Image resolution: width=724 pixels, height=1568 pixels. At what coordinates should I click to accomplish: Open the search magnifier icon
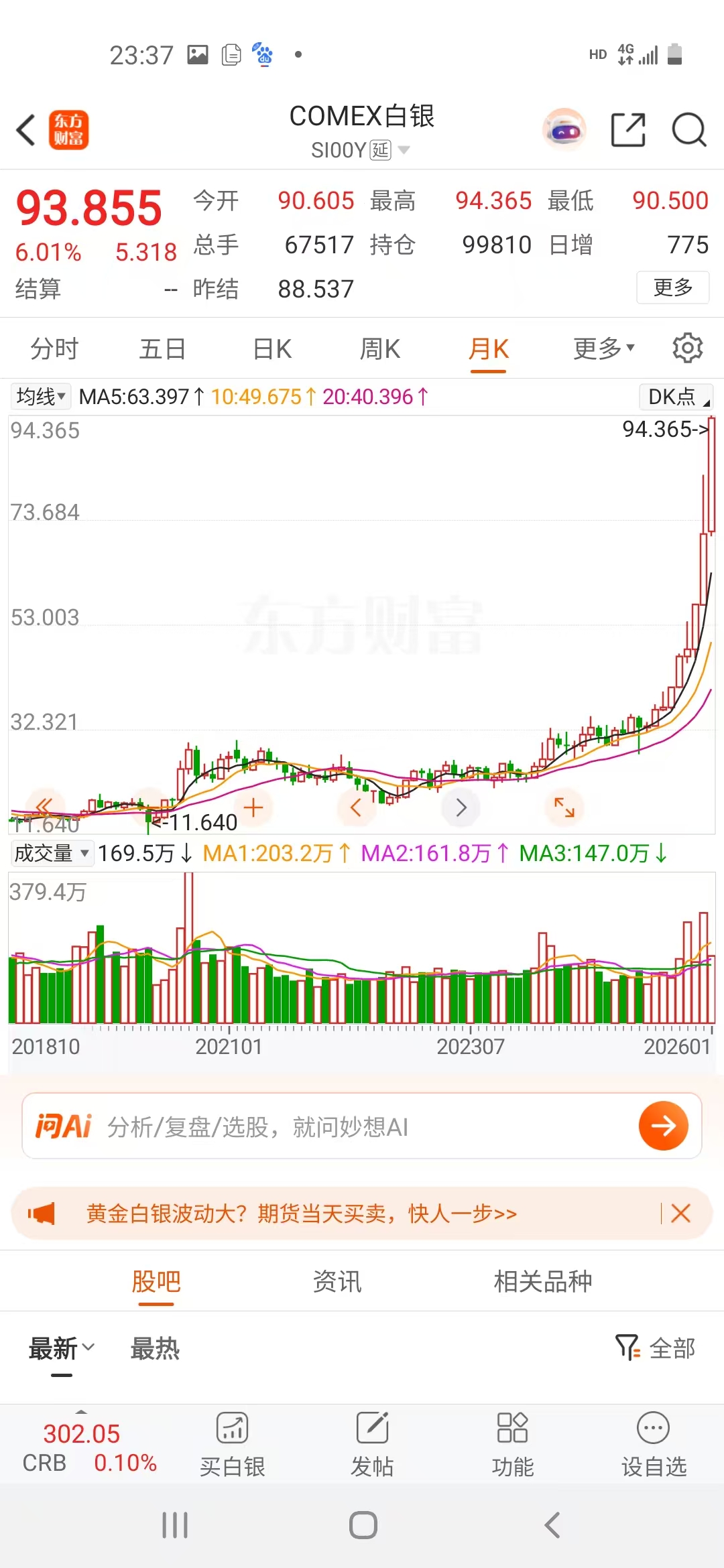tap(688, 129)
